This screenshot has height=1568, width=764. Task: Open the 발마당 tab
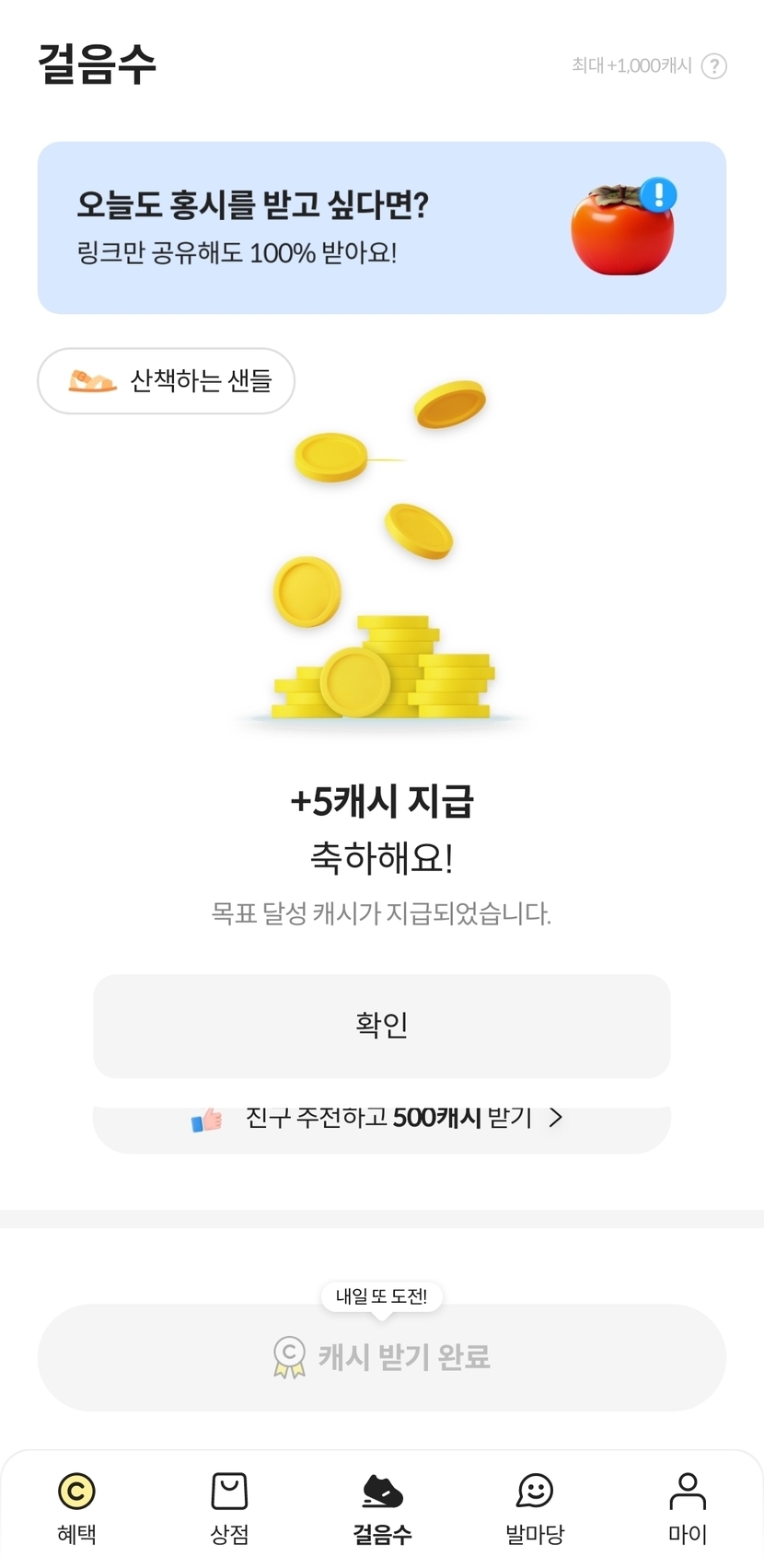535,1507
